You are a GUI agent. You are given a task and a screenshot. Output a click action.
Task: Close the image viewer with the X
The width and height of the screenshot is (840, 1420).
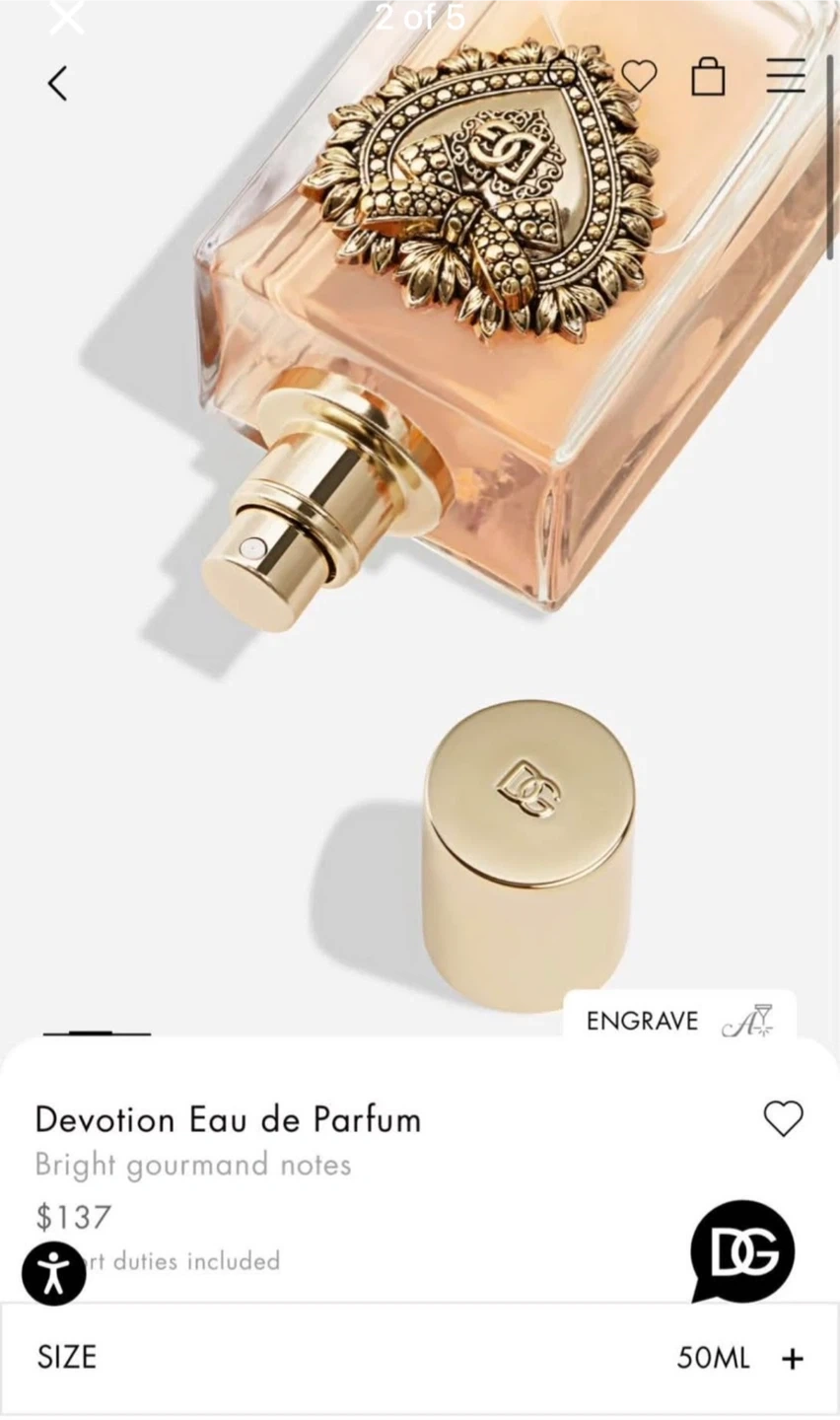click(x=67, y=18)
